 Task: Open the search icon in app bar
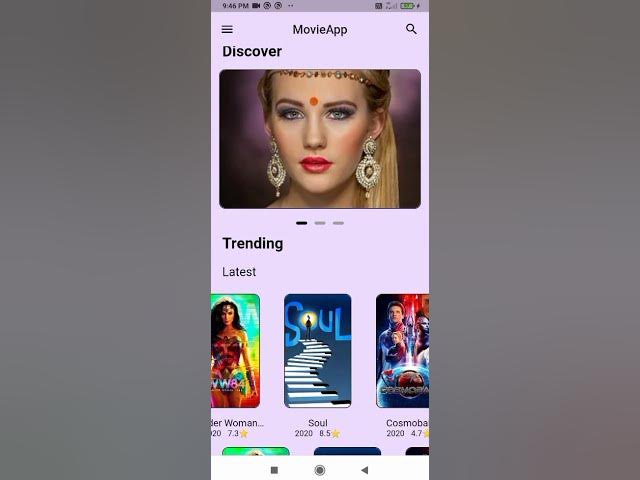[411, 30]
